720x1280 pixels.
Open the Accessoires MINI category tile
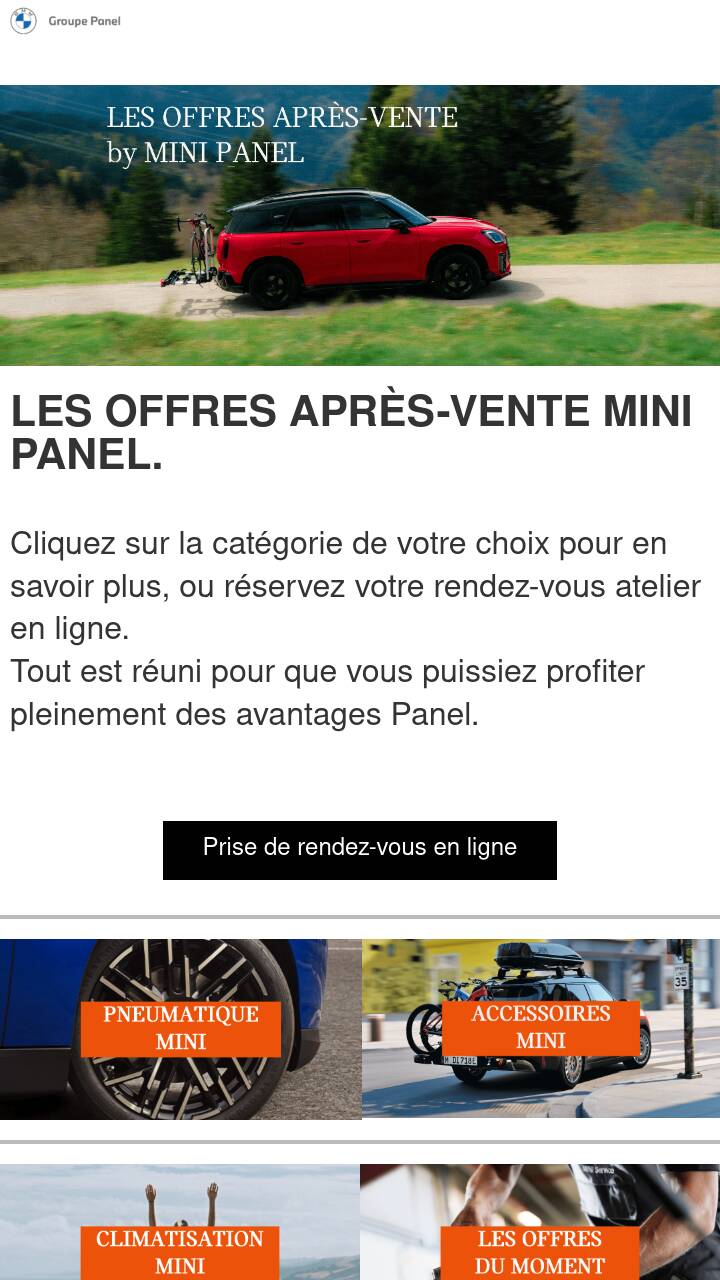540,1027
